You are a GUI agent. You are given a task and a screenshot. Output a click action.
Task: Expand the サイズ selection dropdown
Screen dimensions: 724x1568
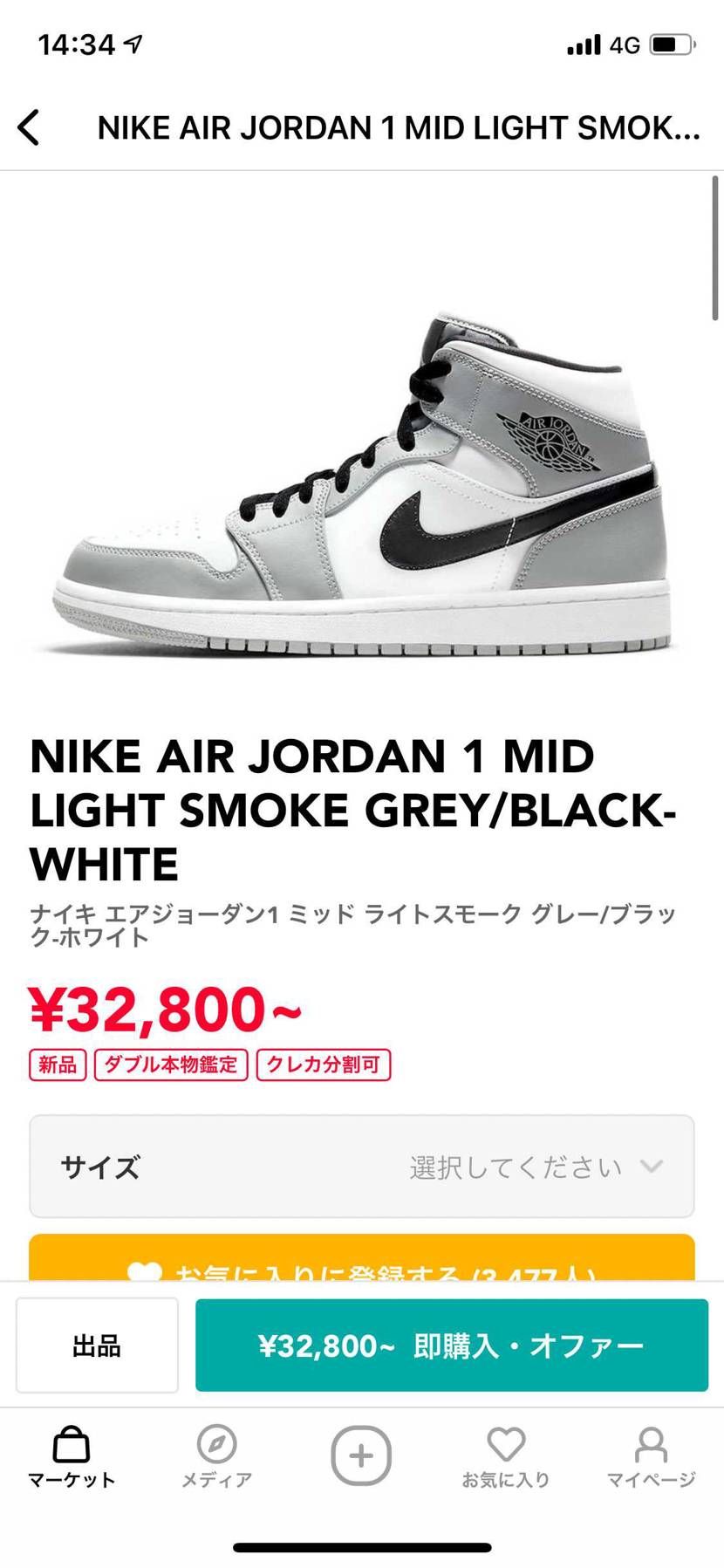click(x=361, y=1166)
